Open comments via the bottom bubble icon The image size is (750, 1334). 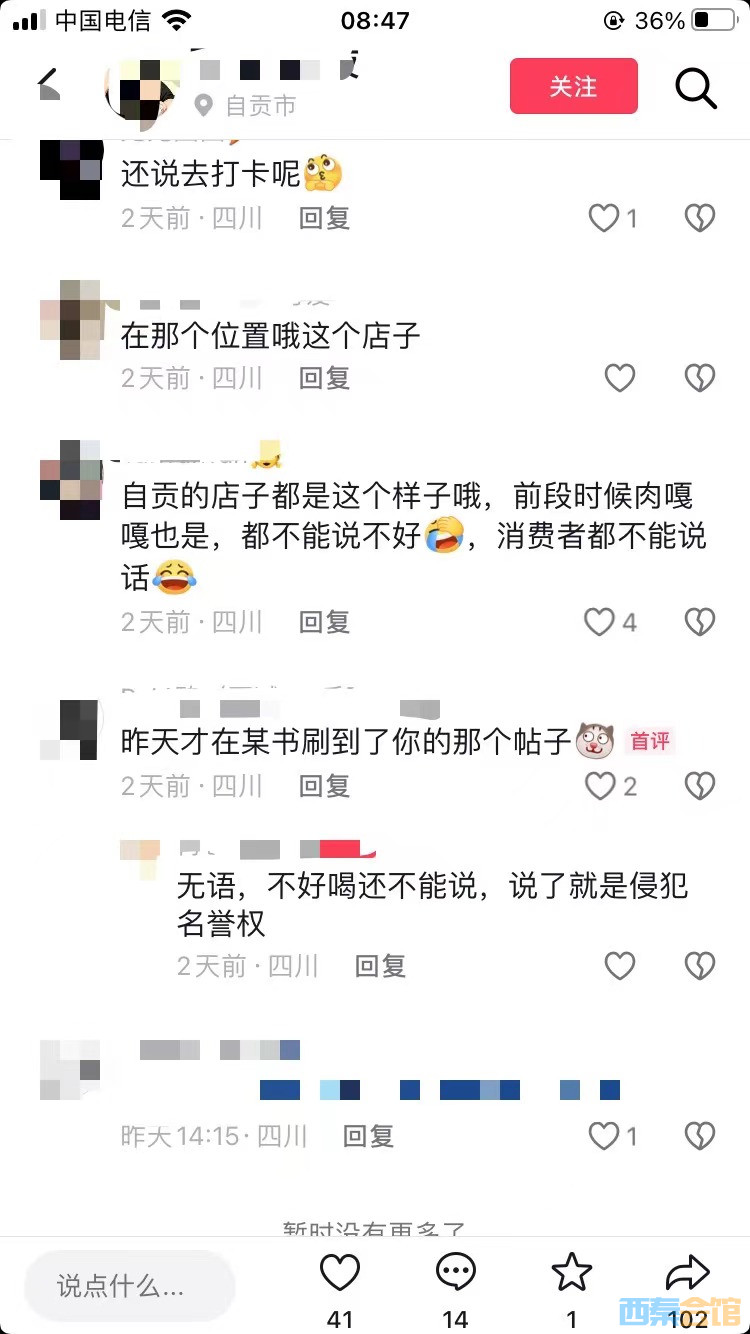tap(455, 1273)
